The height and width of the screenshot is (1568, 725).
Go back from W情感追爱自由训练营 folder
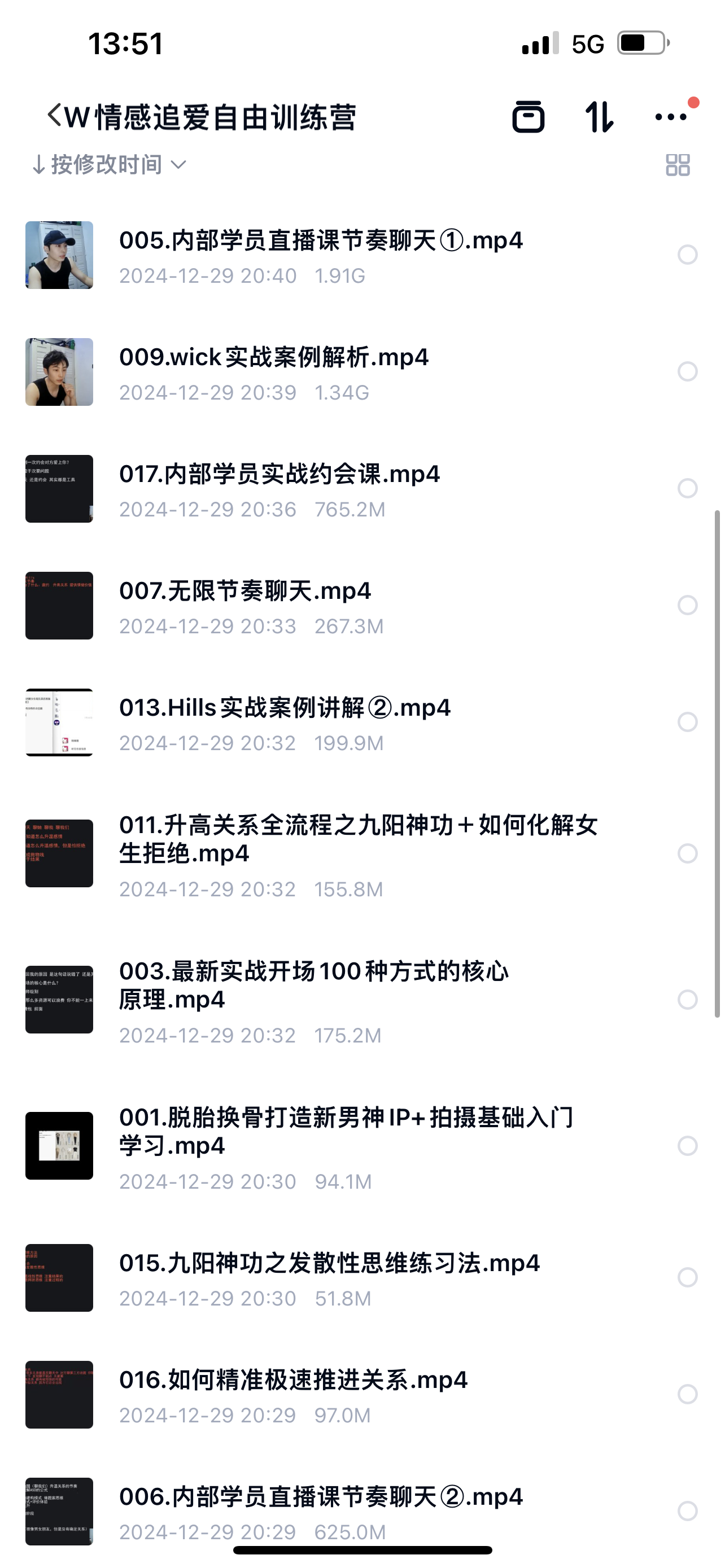coord(54,115)
